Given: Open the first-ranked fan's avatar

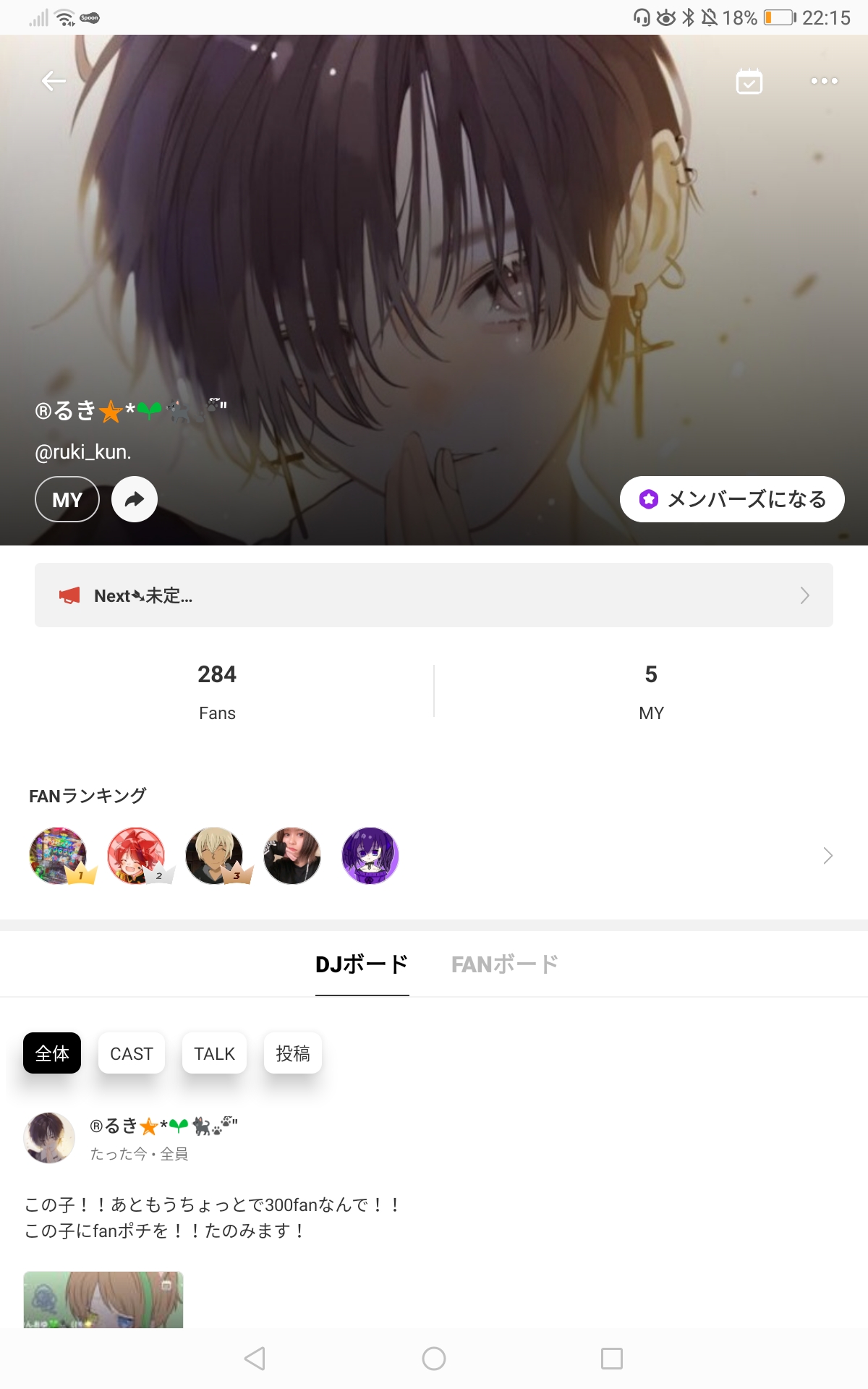Looking at the screenshot, I should (59, 856).
